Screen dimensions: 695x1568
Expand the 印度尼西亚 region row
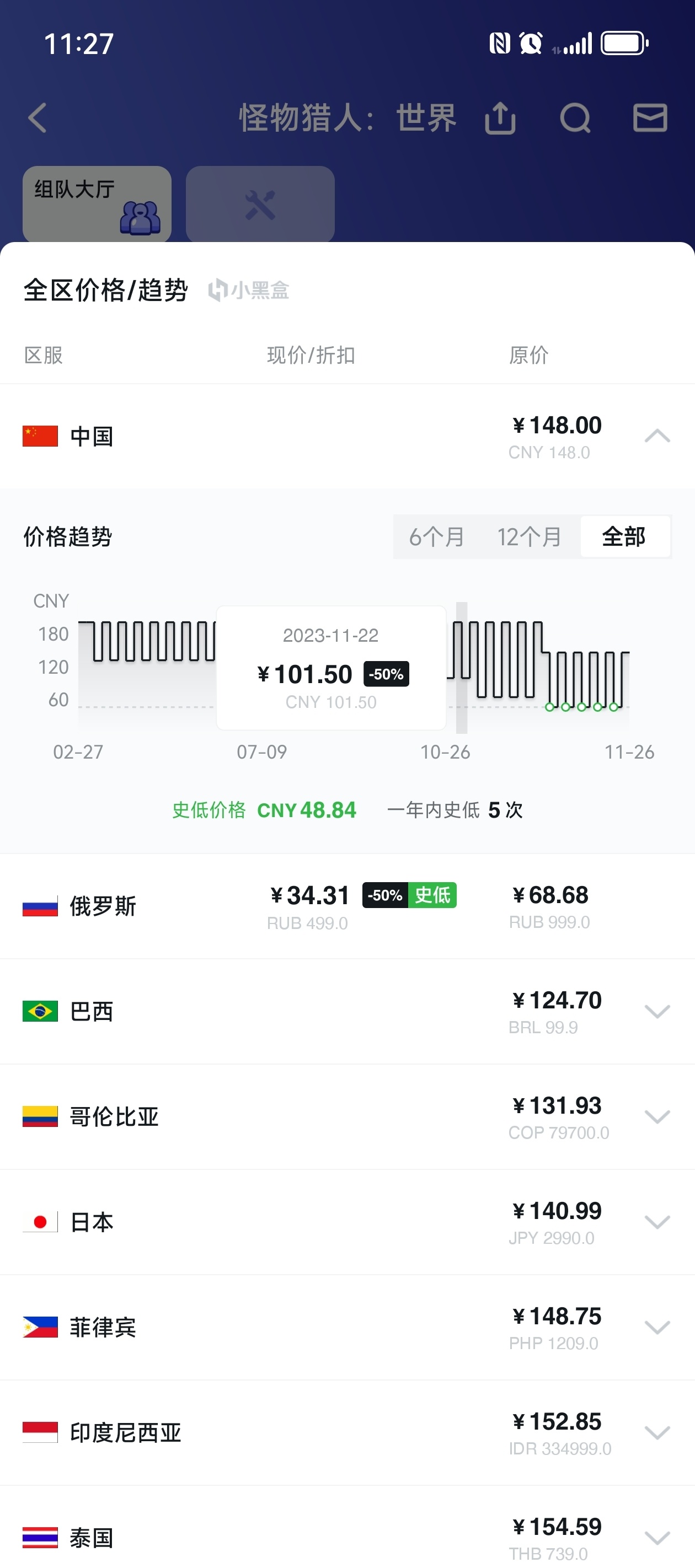[x=656, y=1432]
